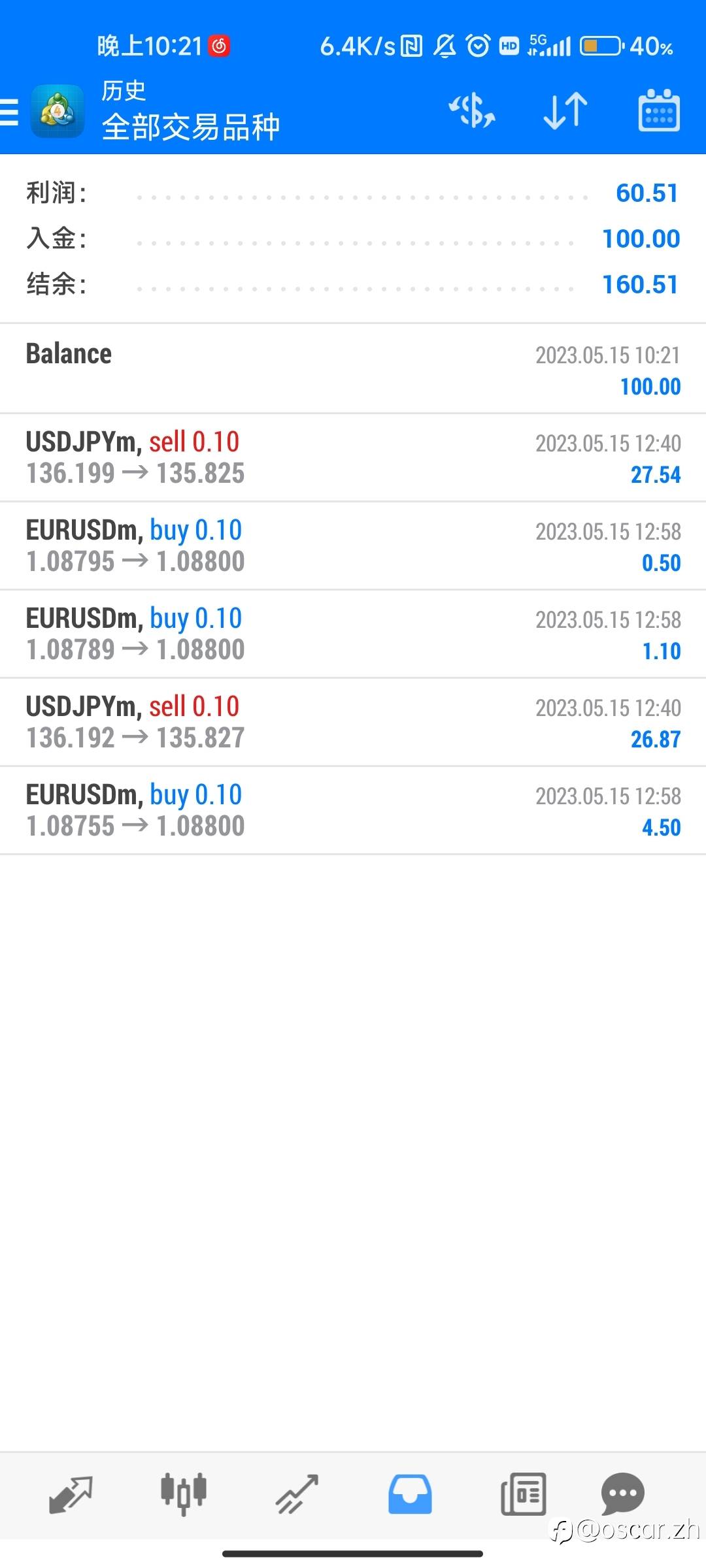Go to the trade tab with trend arrow
This screenshot has height=1568, width=706.
tap(297, 1494)
